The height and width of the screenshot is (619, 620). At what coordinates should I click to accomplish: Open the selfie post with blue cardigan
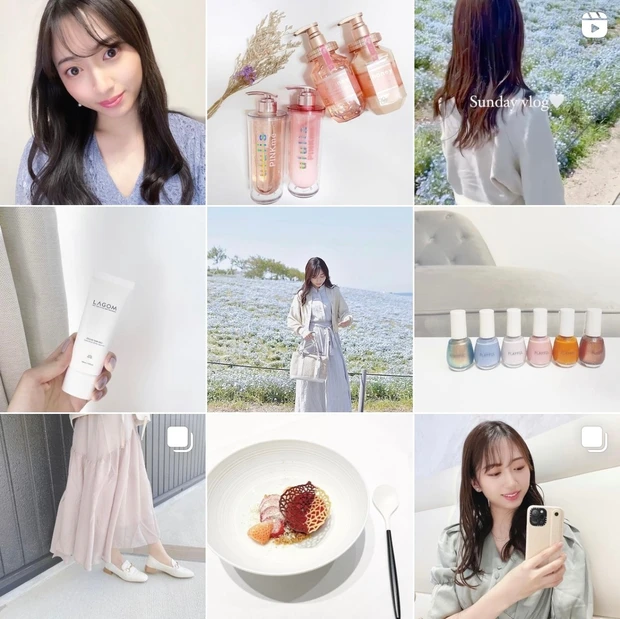tap(102, 102)
